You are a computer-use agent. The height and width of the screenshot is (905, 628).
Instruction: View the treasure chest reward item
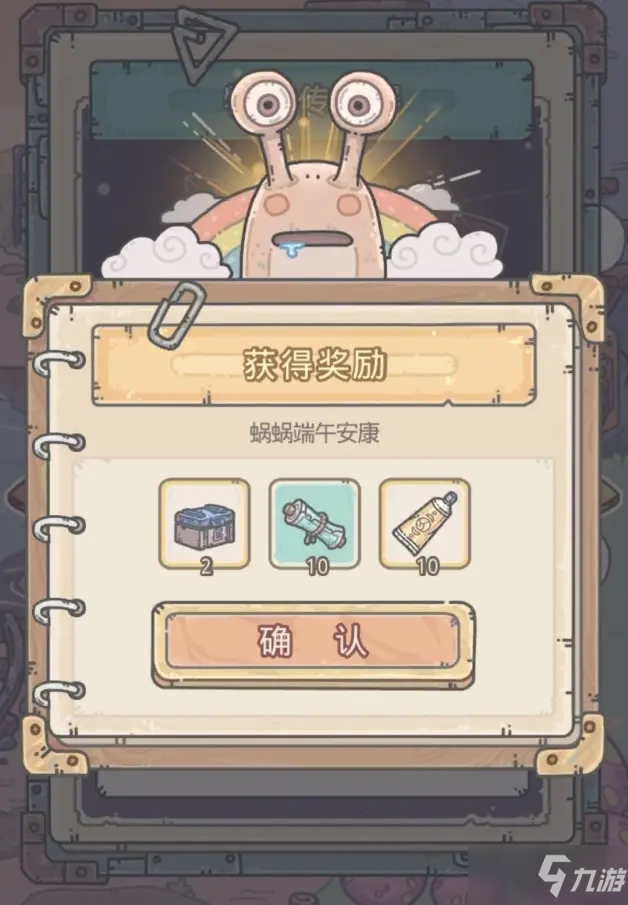204,519
